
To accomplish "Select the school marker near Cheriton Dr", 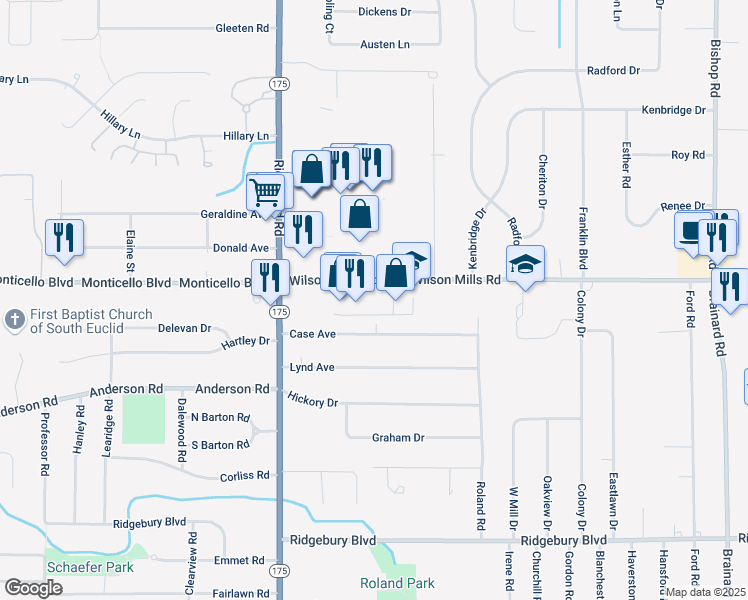I will [526, 264].
